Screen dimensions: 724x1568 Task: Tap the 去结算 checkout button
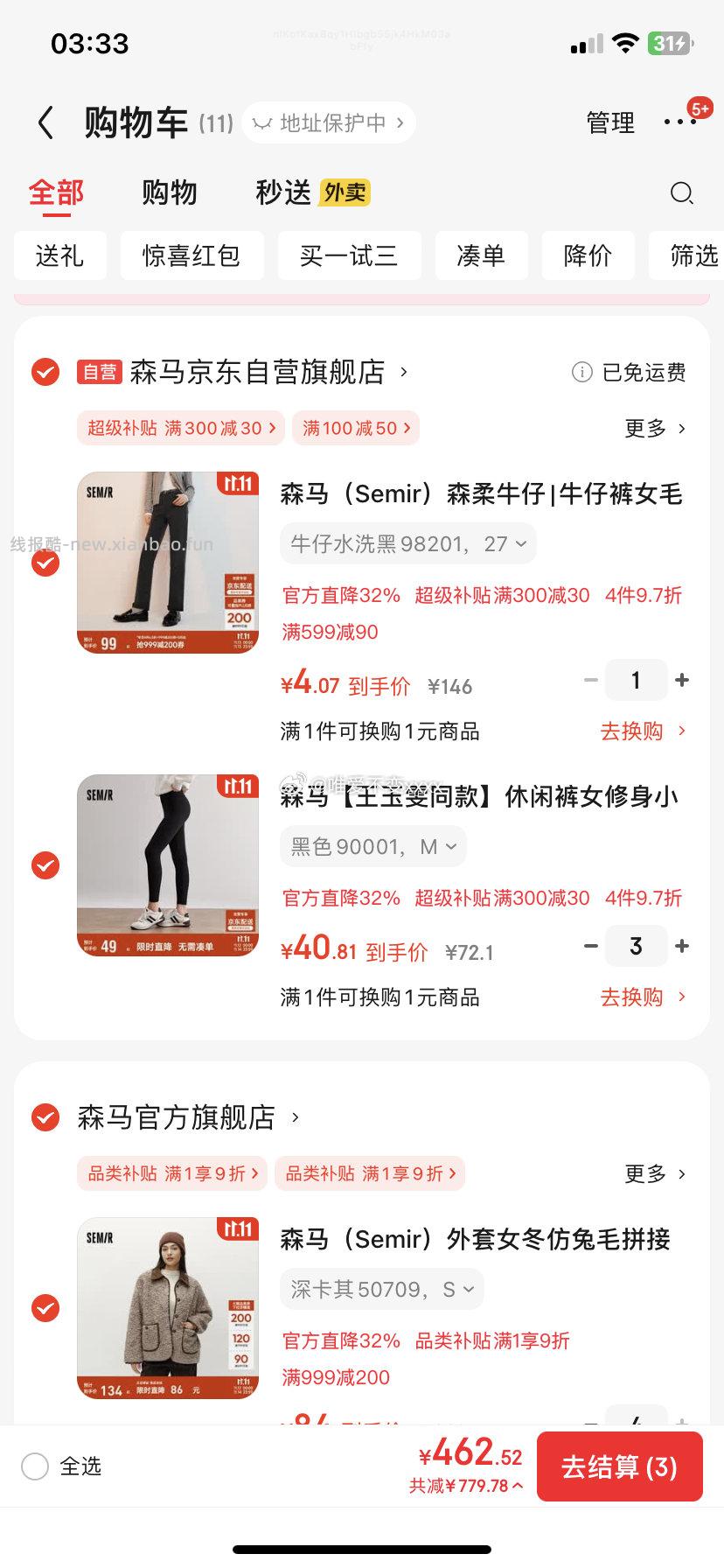[x=619, y=1466]
